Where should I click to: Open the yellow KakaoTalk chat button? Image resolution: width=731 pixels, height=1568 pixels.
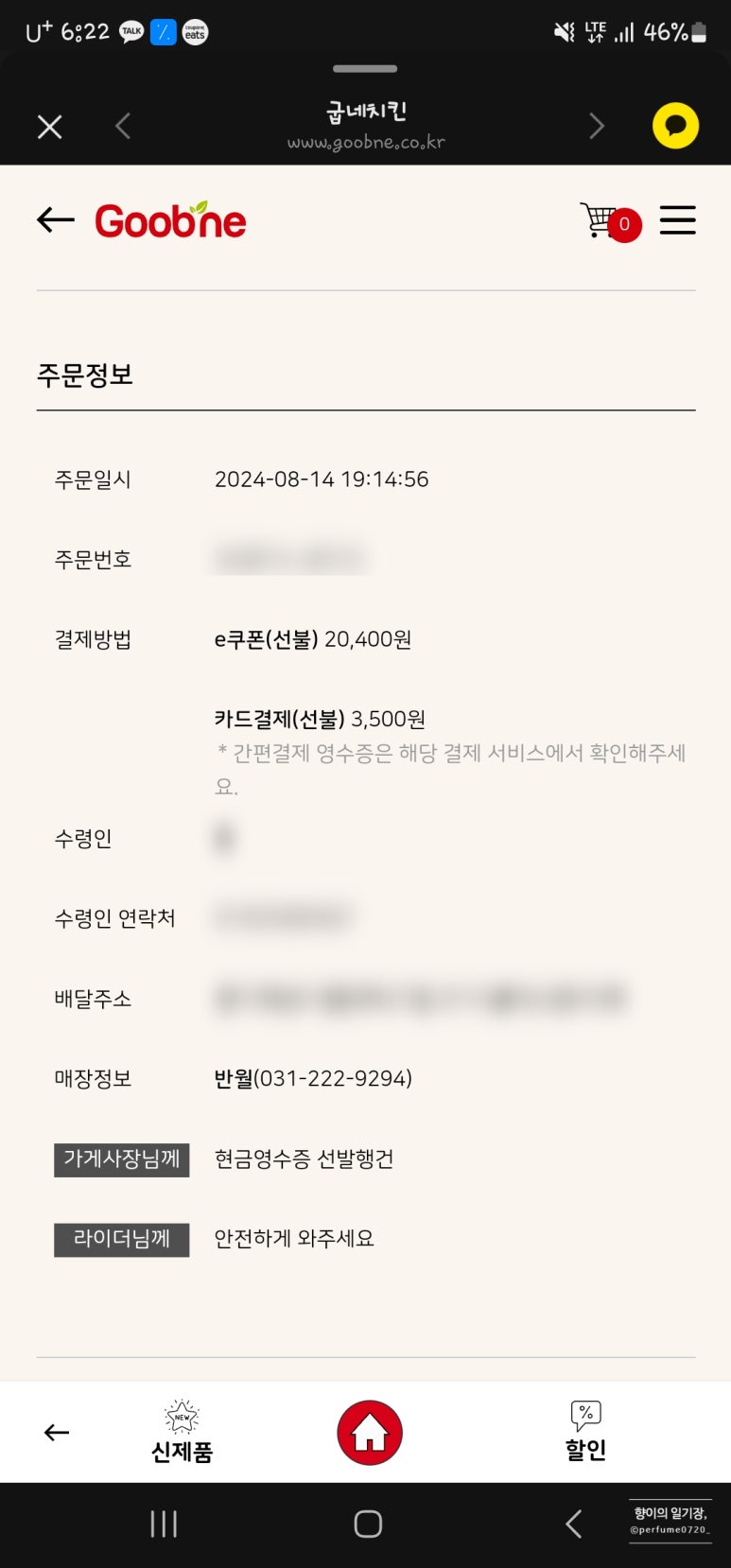pyautogui.click(x=675, y=126)
